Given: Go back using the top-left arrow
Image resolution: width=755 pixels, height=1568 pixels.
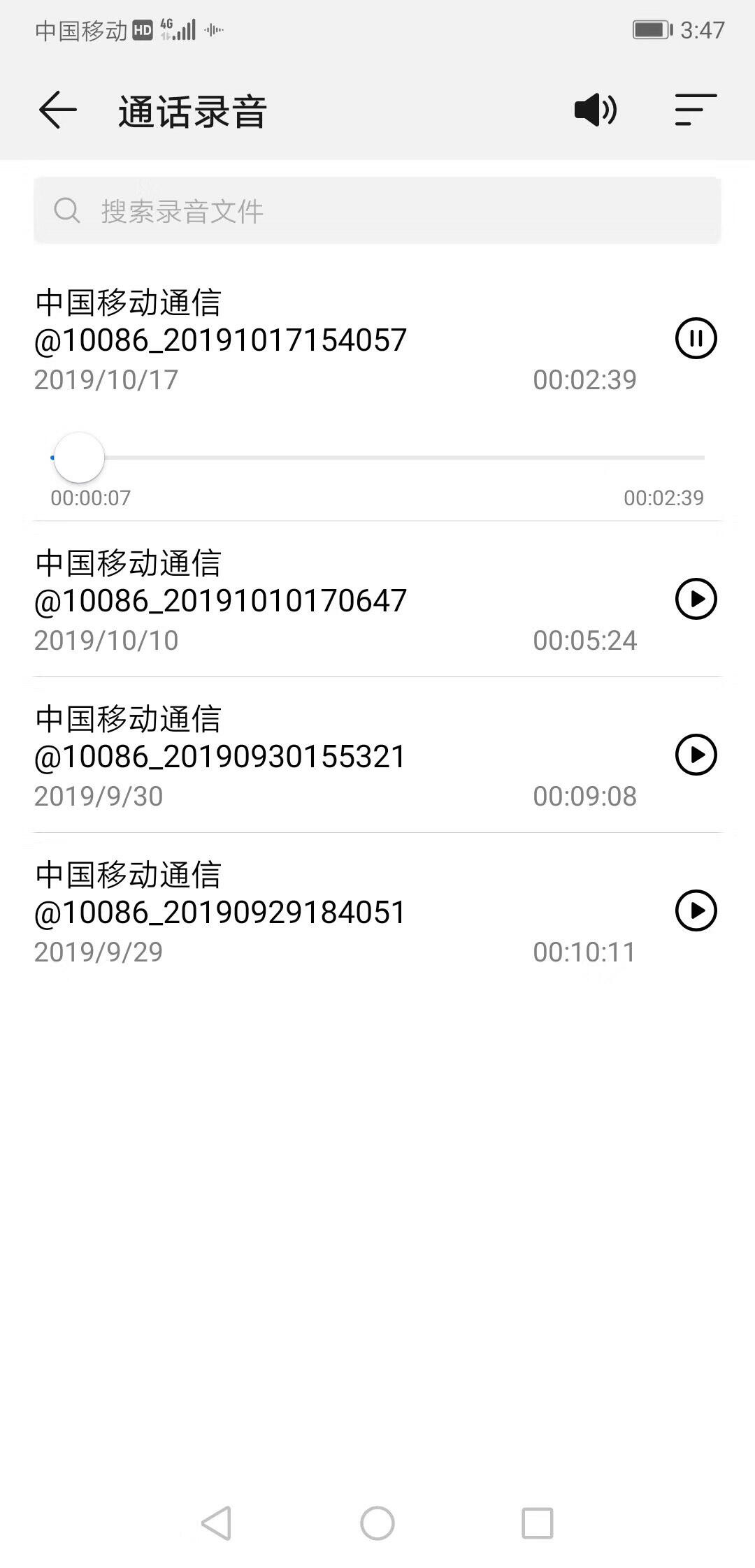Looking at the screenshot, I should point(57,110).
